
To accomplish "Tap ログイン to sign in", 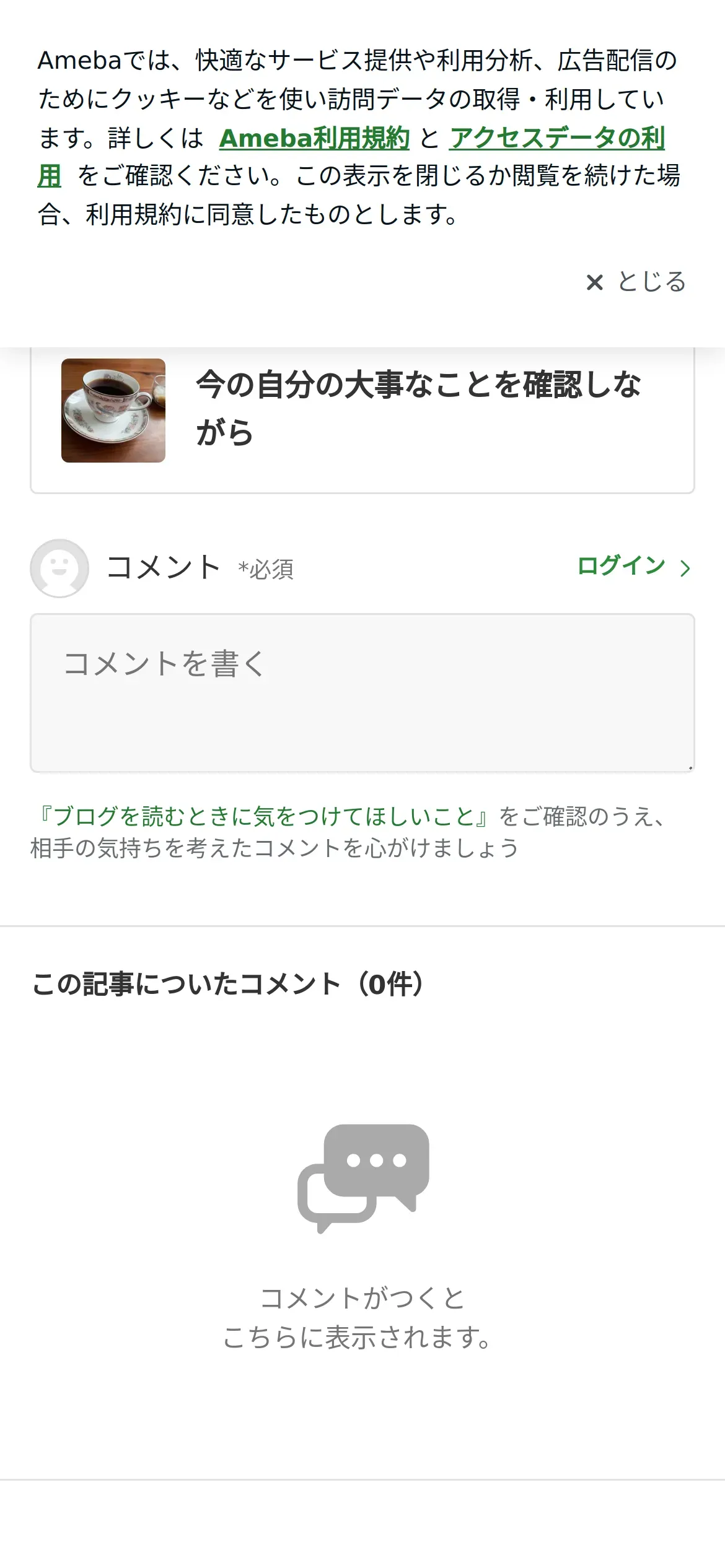I will pyautogui.click(x=633, y=566).
